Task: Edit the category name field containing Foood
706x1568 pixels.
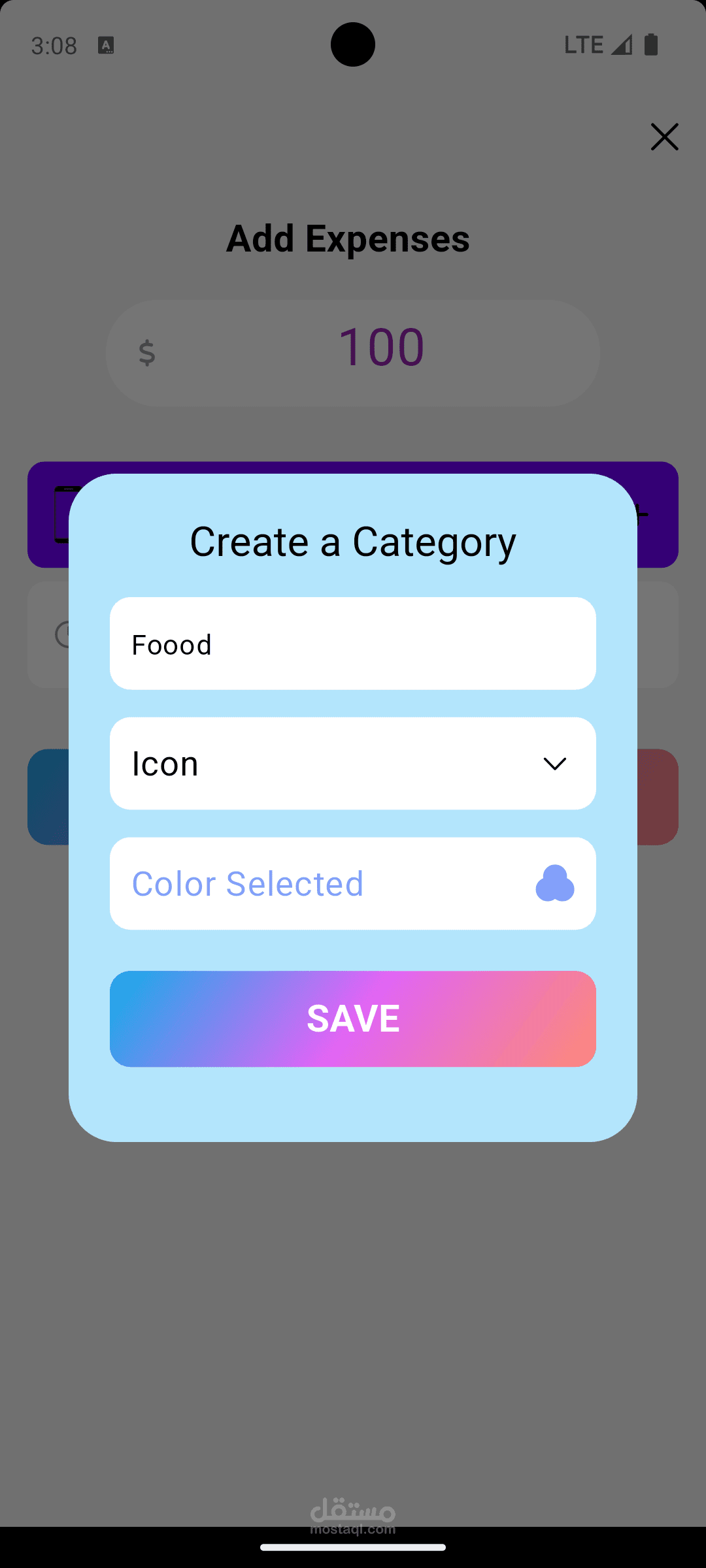Action: click(352, 644)
